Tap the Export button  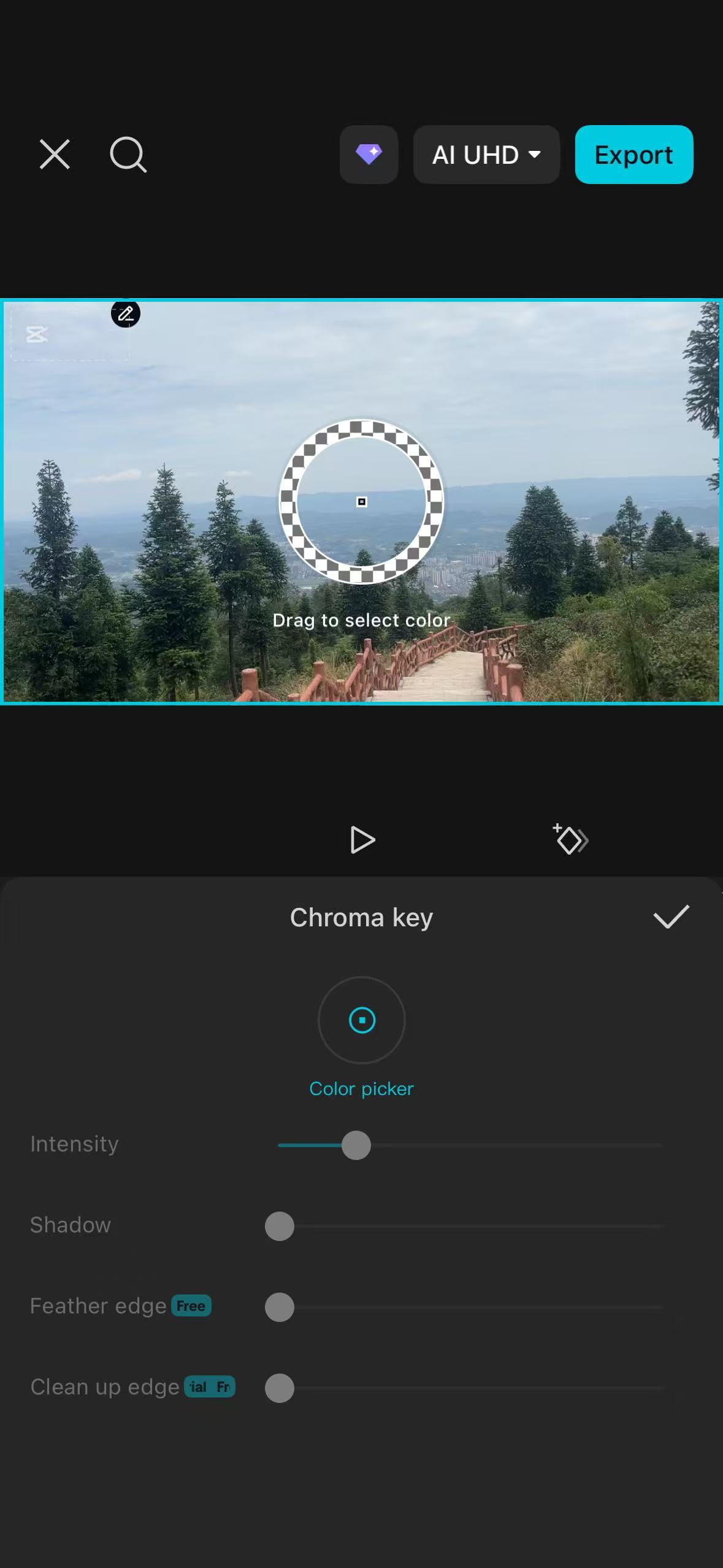(x=633, y=155)
